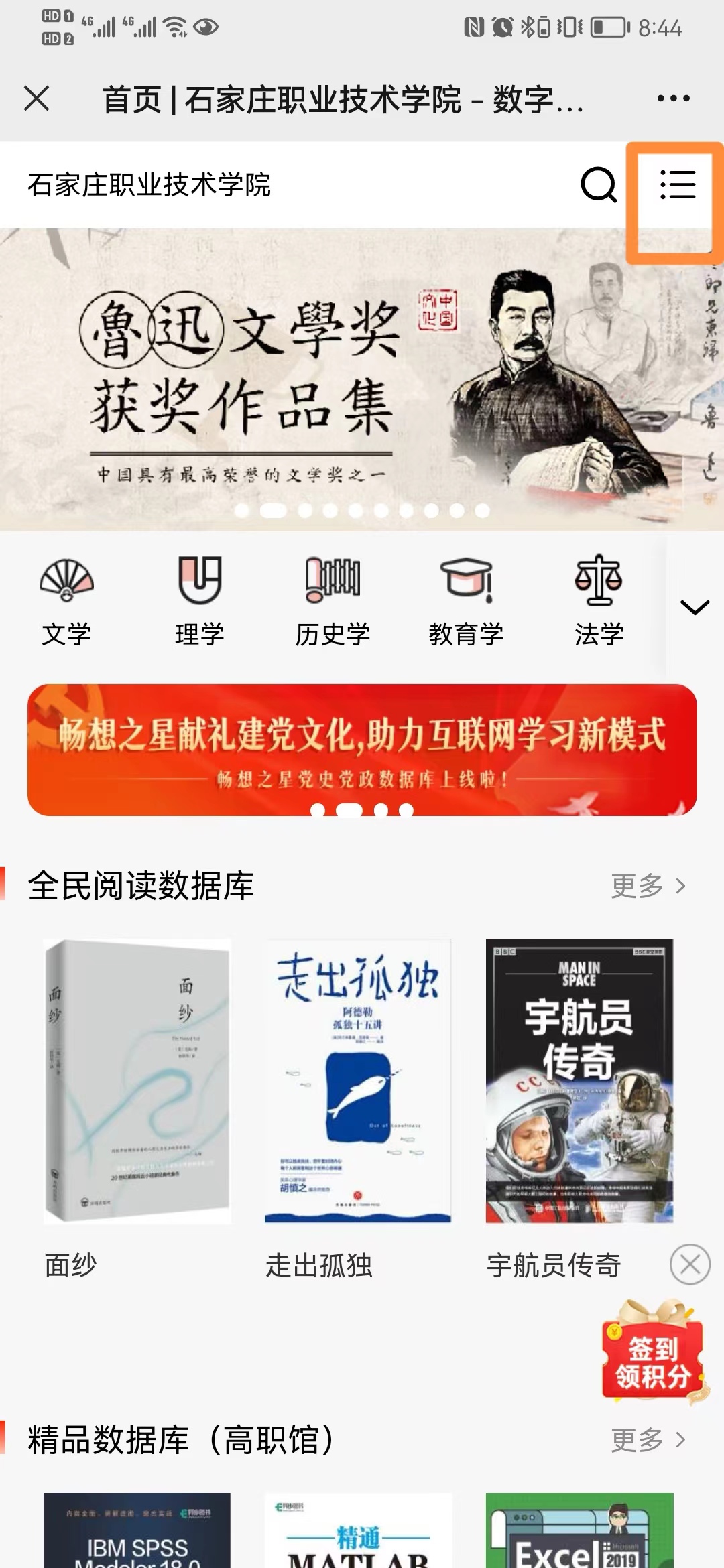Open the search magnifier icon
Screen dimensions: 724x1568
[598, 185]
